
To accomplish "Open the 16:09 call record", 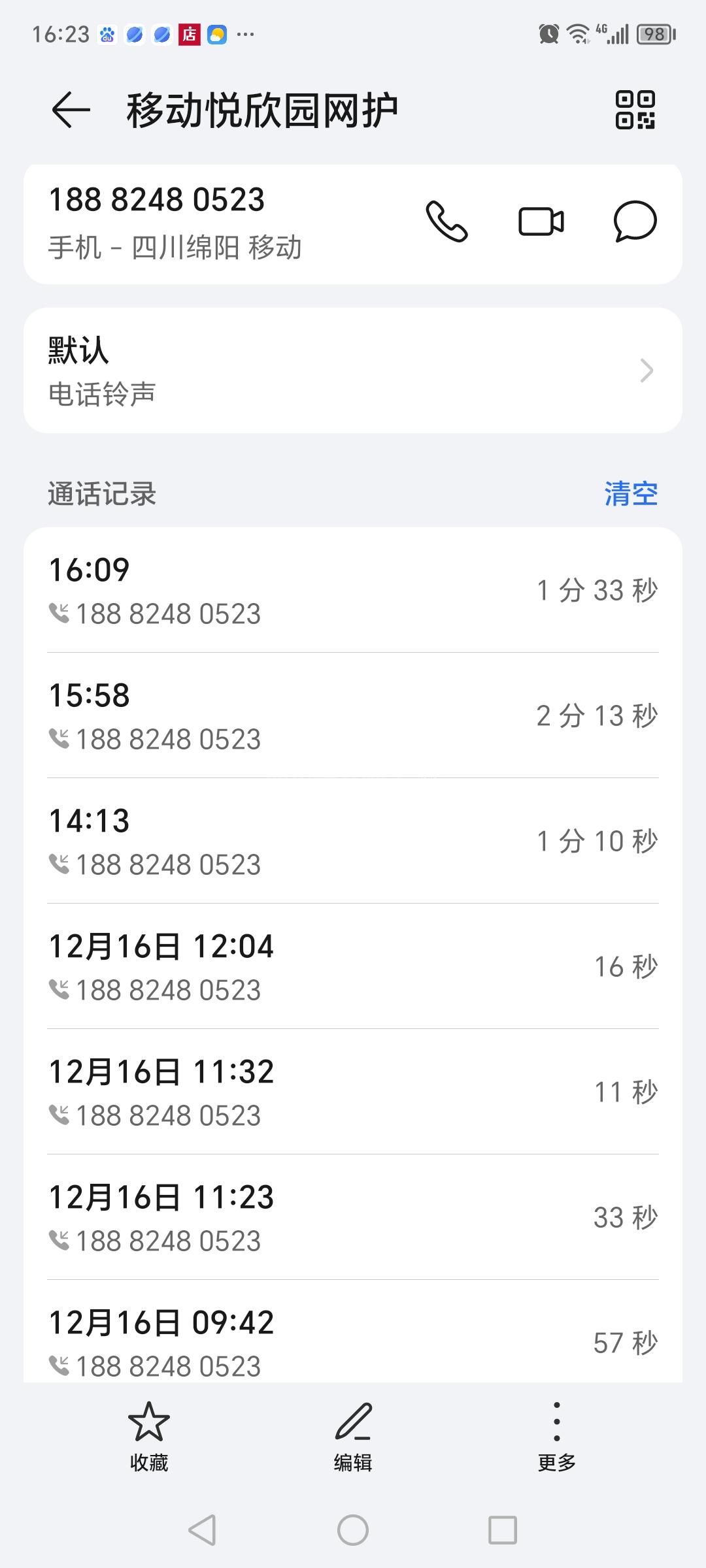I will click(353, 590).
